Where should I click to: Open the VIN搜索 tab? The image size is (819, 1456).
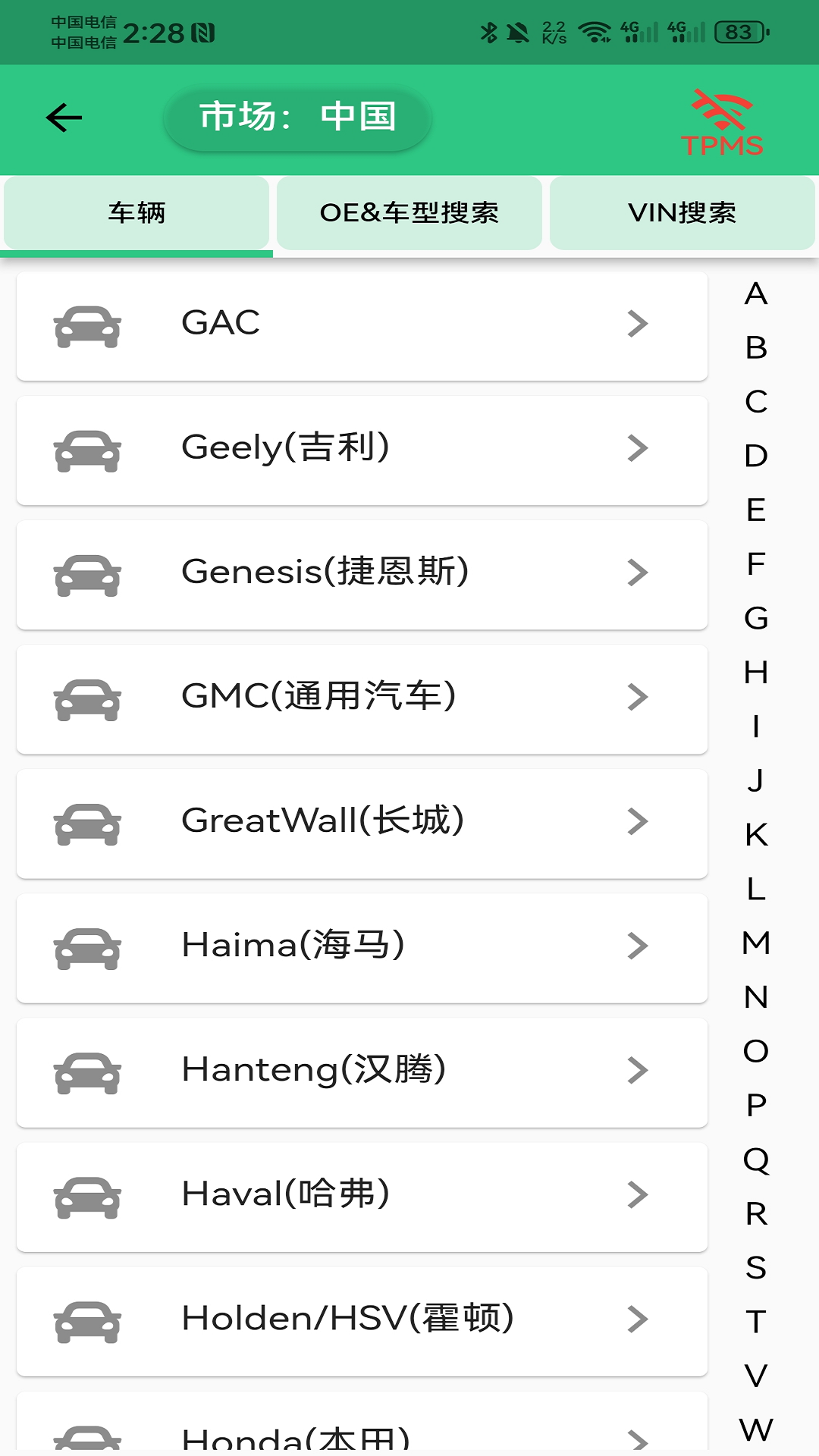682,214
